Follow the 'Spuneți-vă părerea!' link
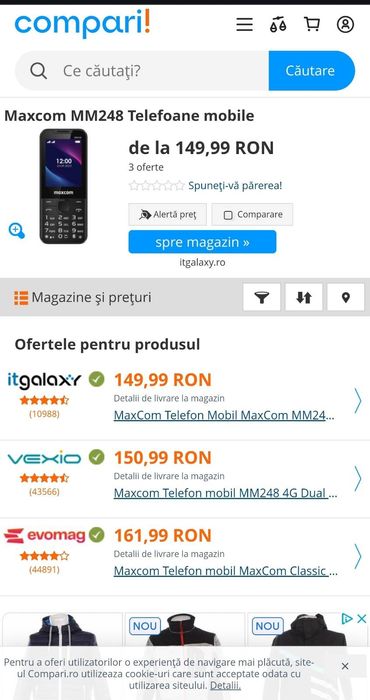Screen dimensions: 370x700 235,185
